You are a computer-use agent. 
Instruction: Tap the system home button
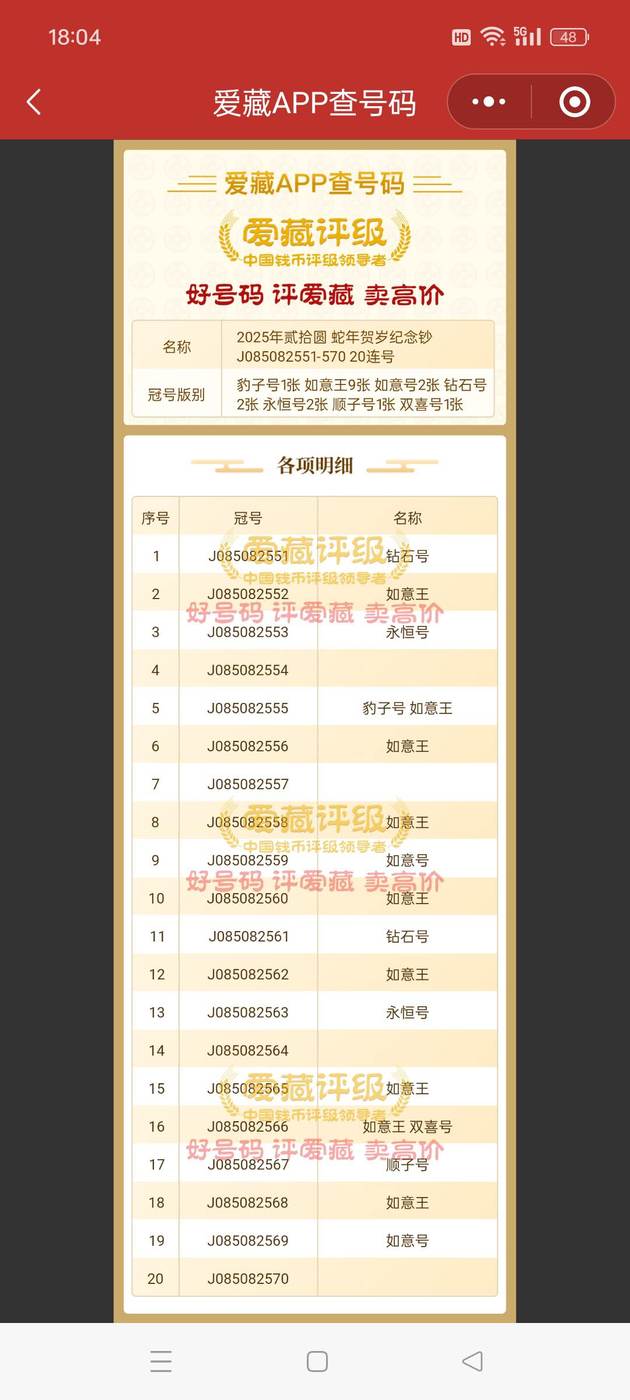coord(317,1361)
